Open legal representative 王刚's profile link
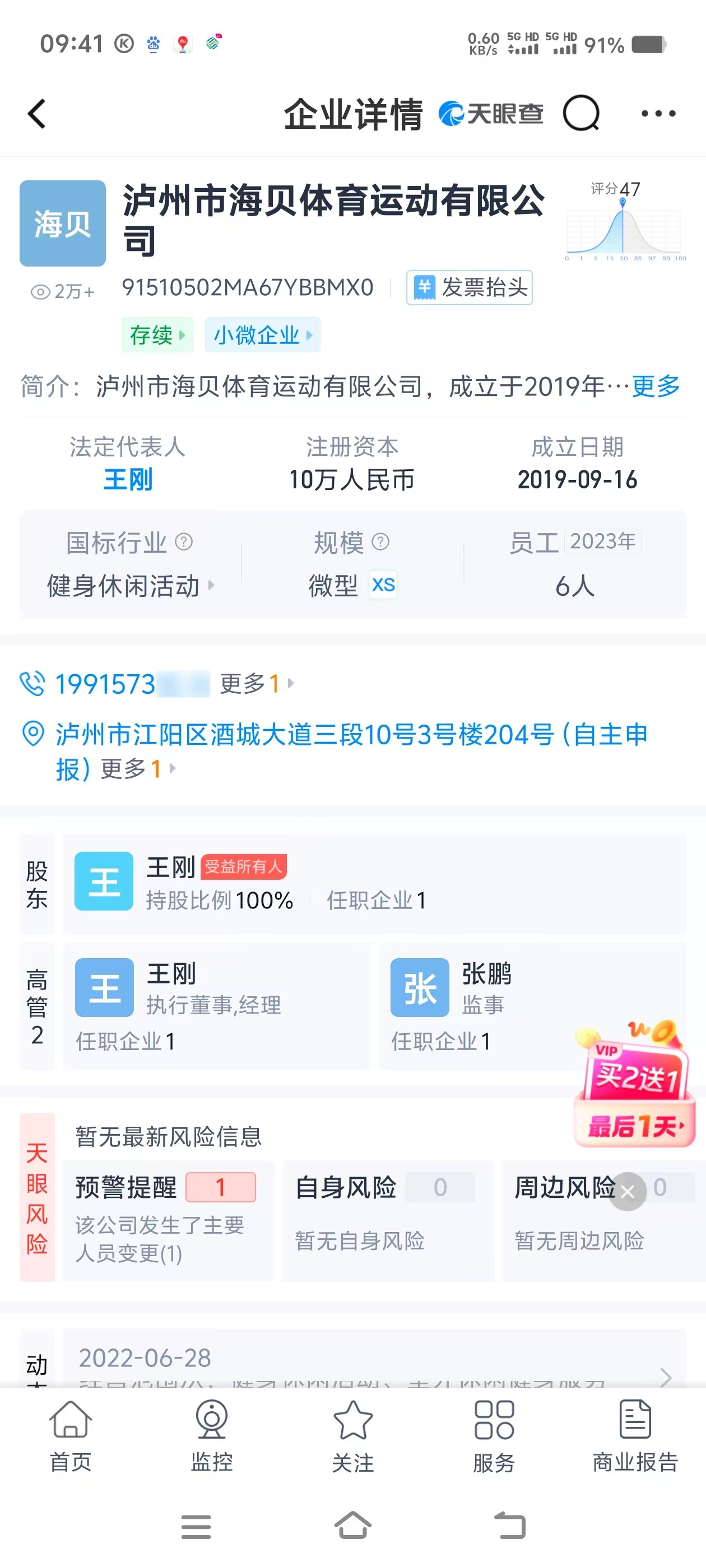The width and height of the screenshot is (706, 1568). coord(128,480)
